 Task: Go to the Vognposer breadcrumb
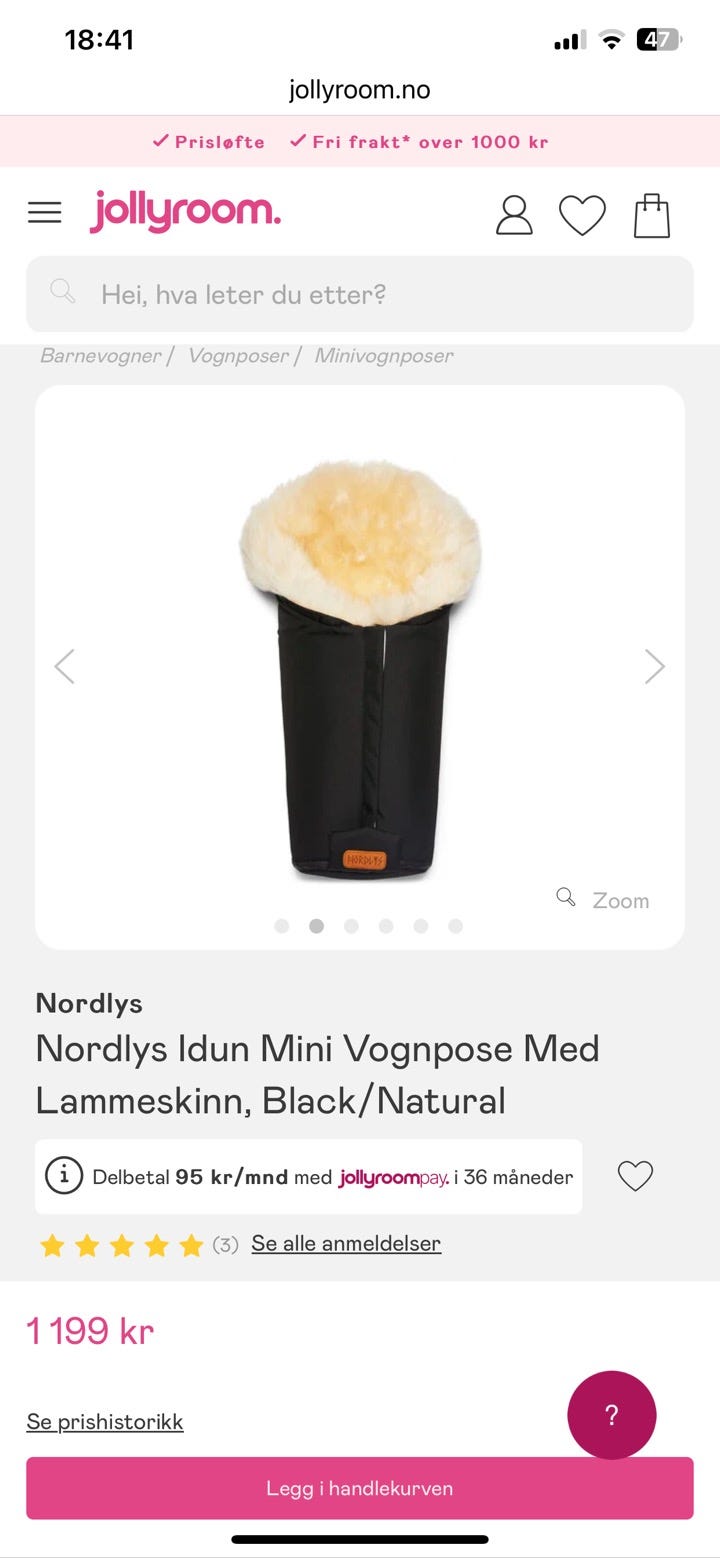click(x=238, y=356)
